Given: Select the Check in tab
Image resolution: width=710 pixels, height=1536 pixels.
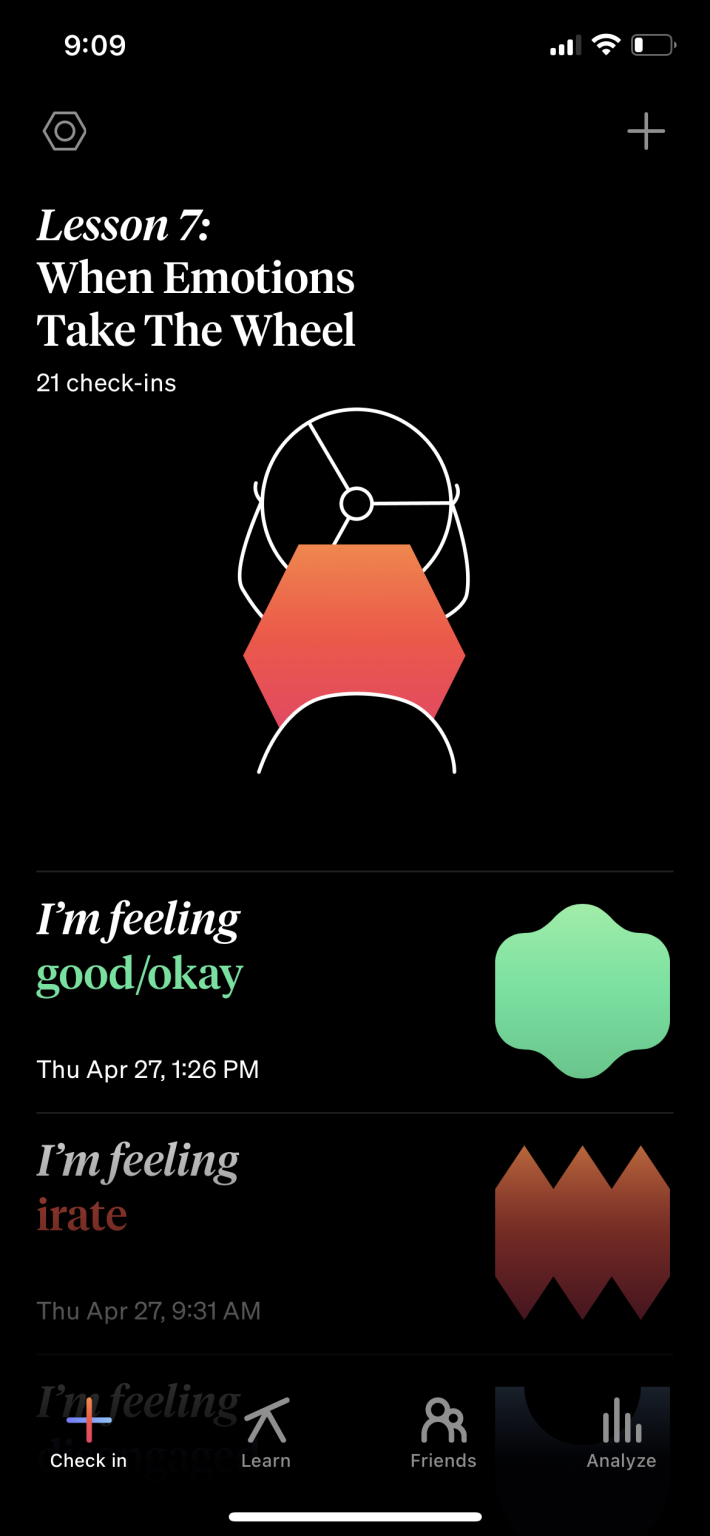Looking at the screenshot, I should pos(88,1434).
